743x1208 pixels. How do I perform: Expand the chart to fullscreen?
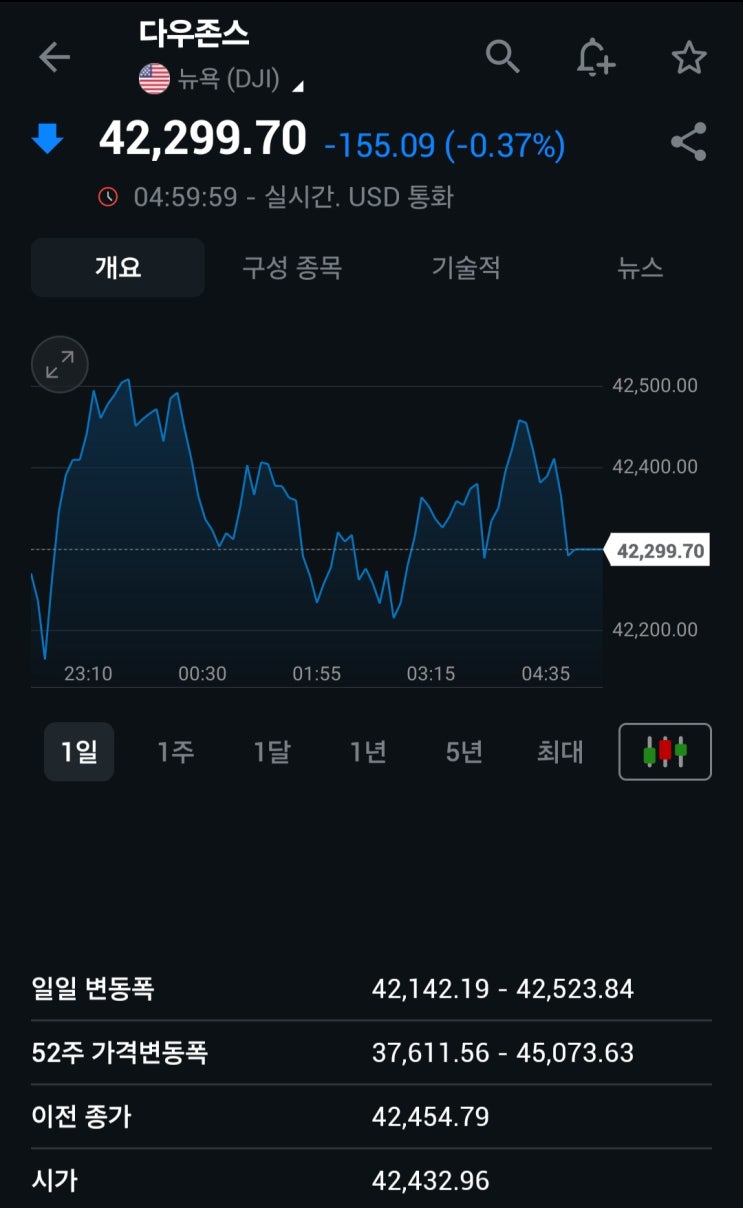(x=60, y=364)
